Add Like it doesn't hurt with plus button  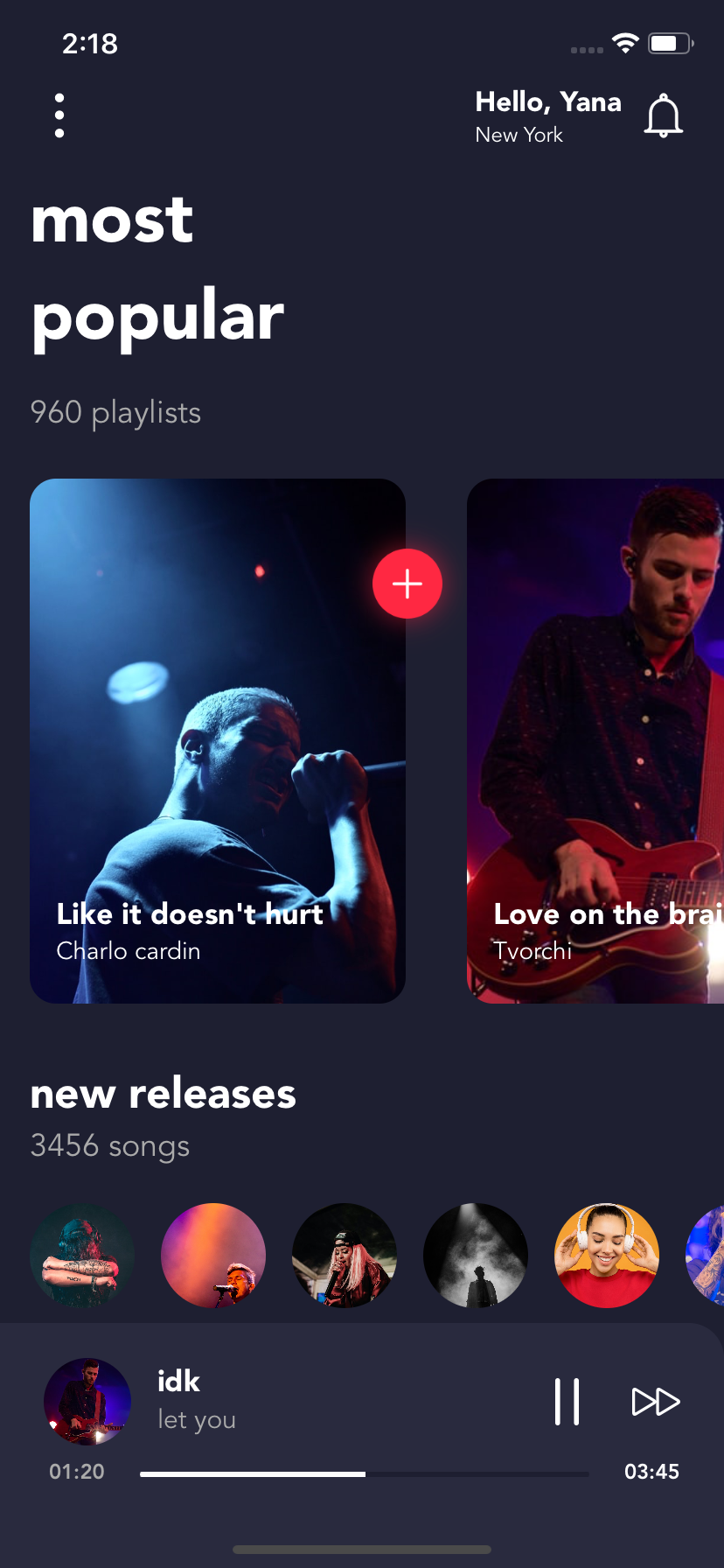click(407, 584)
